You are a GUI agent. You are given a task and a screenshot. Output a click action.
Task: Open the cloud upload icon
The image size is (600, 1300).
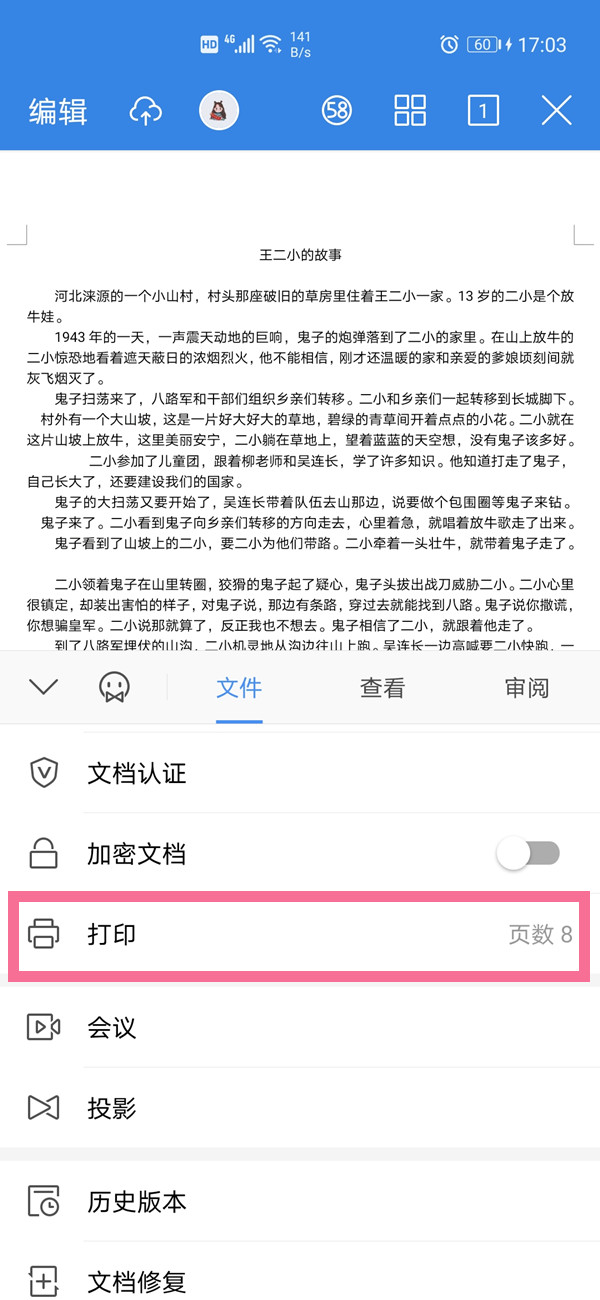click(x=145, y=111)
